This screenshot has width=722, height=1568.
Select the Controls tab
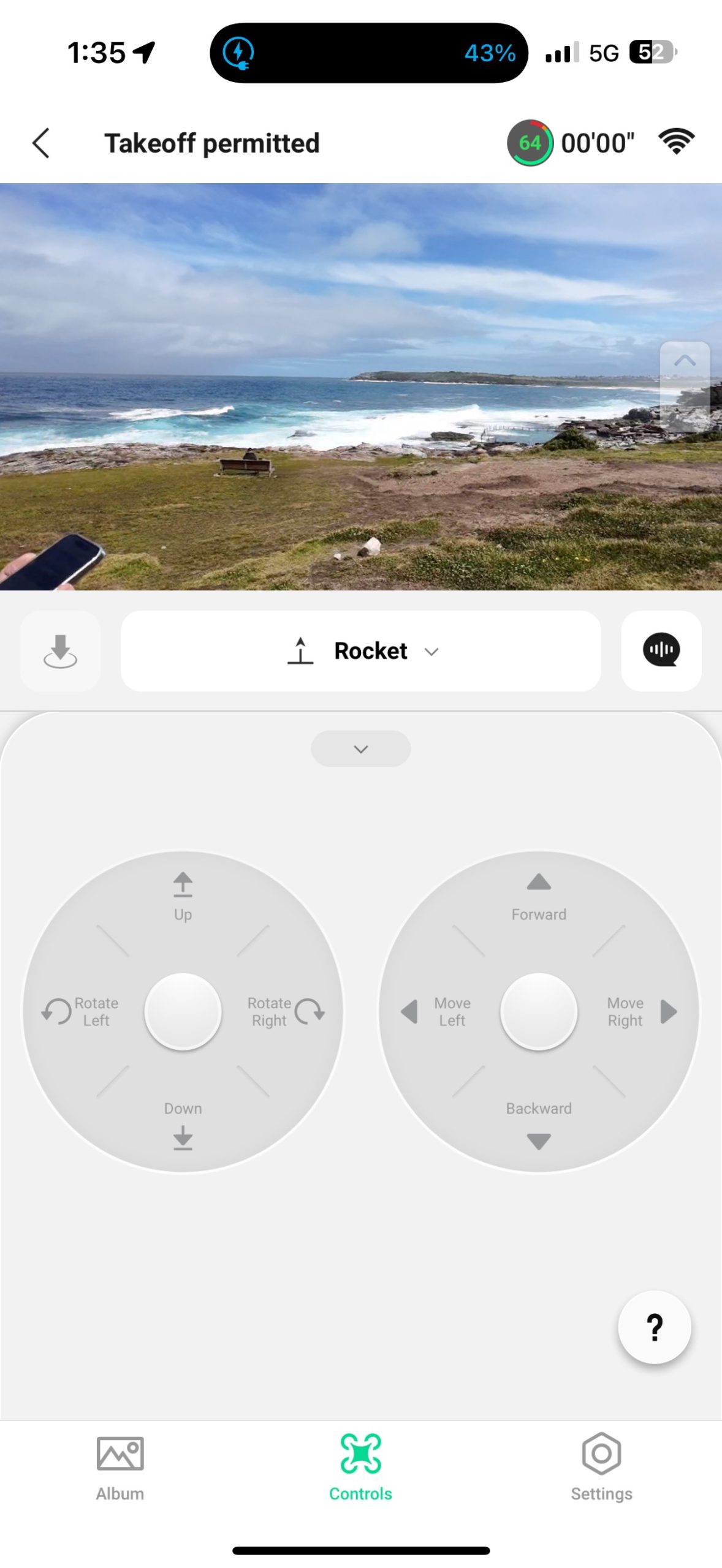click(x=360, y=1468)
